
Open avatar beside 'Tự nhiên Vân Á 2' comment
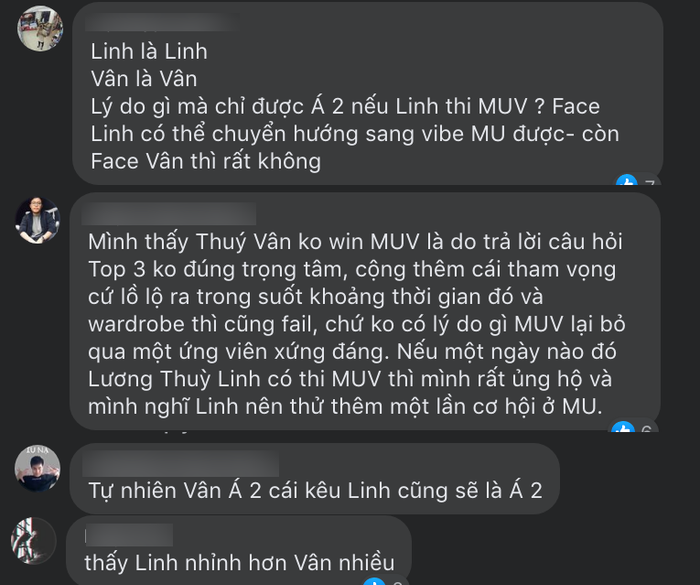tap(38, 468)
